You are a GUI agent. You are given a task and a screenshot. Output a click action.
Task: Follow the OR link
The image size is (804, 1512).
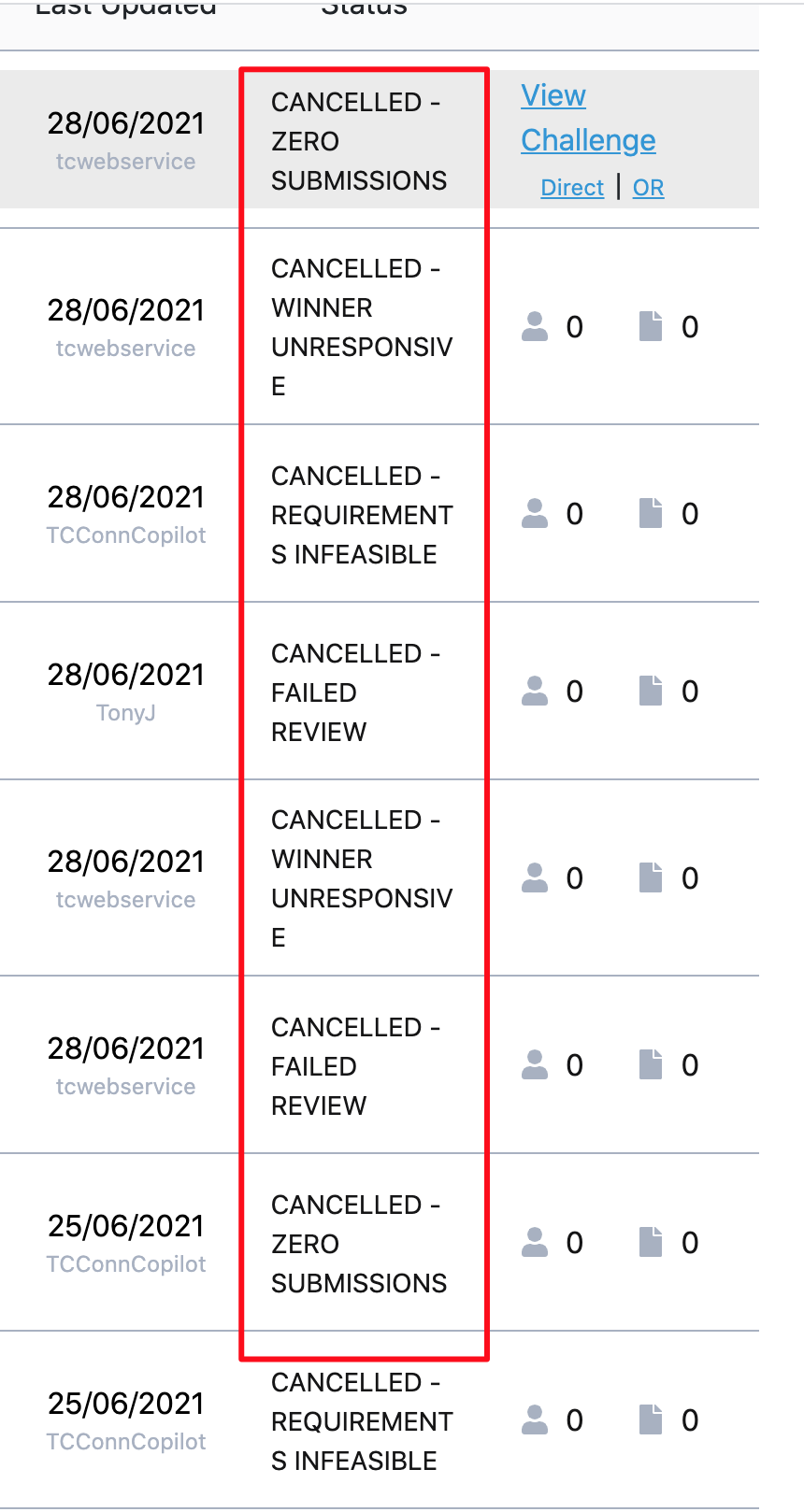[648, 188]
